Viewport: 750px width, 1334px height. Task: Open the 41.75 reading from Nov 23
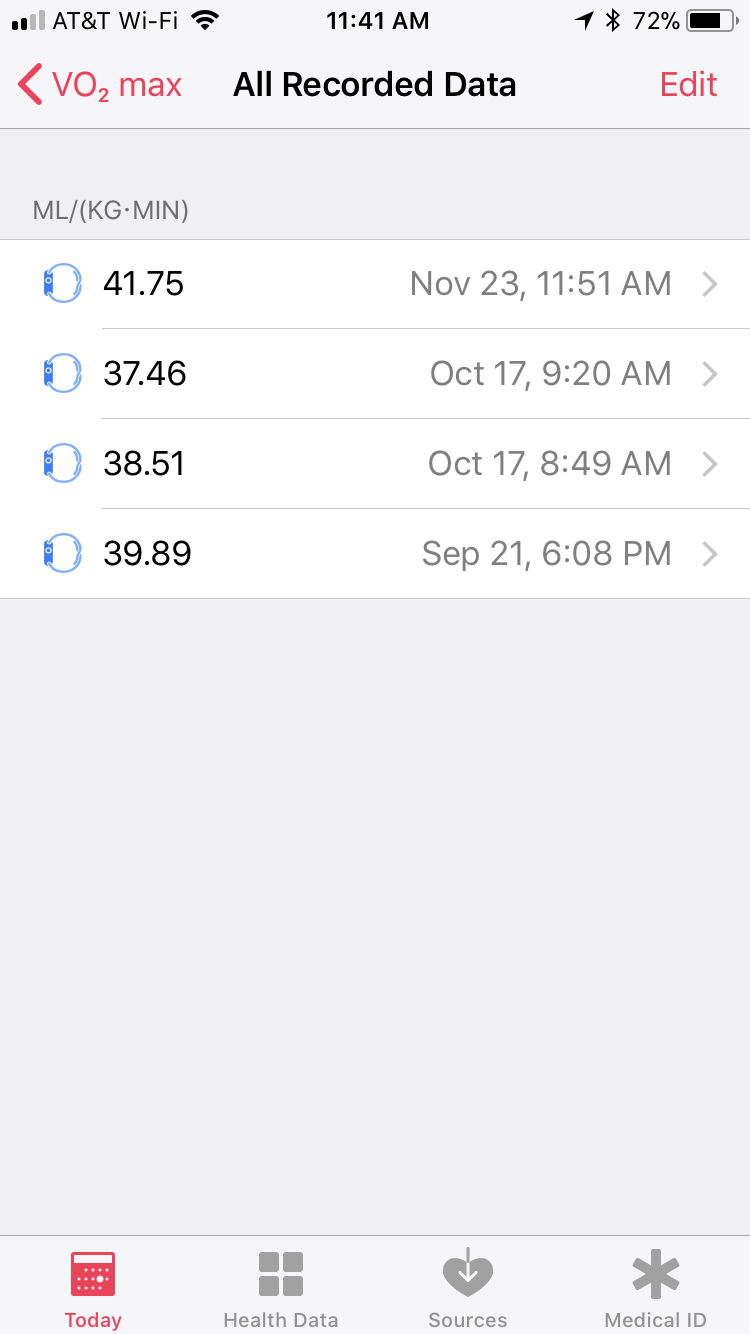coord(375,284)
